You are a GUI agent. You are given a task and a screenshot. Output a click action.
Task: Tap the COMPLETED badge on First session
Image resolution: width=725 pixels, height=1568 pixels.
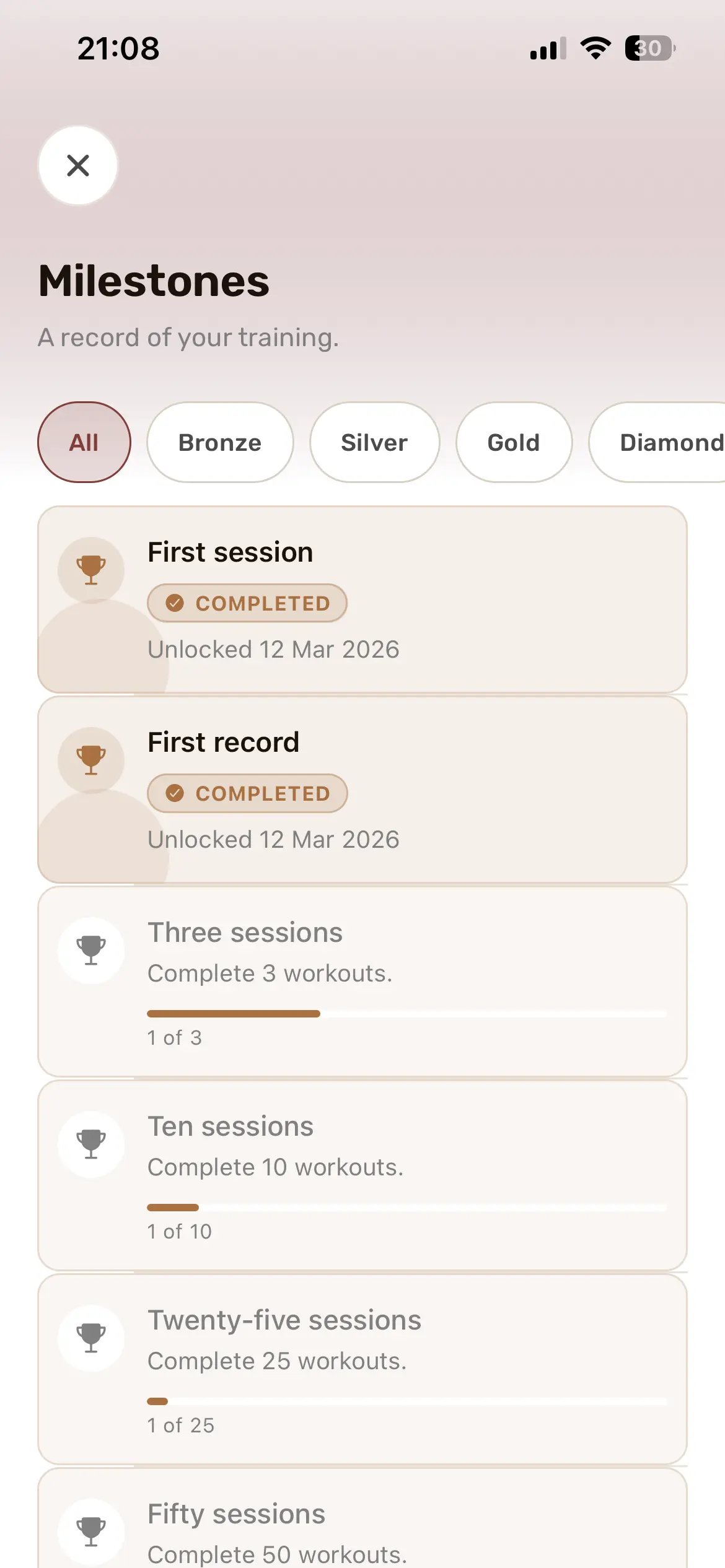point(247,603)
